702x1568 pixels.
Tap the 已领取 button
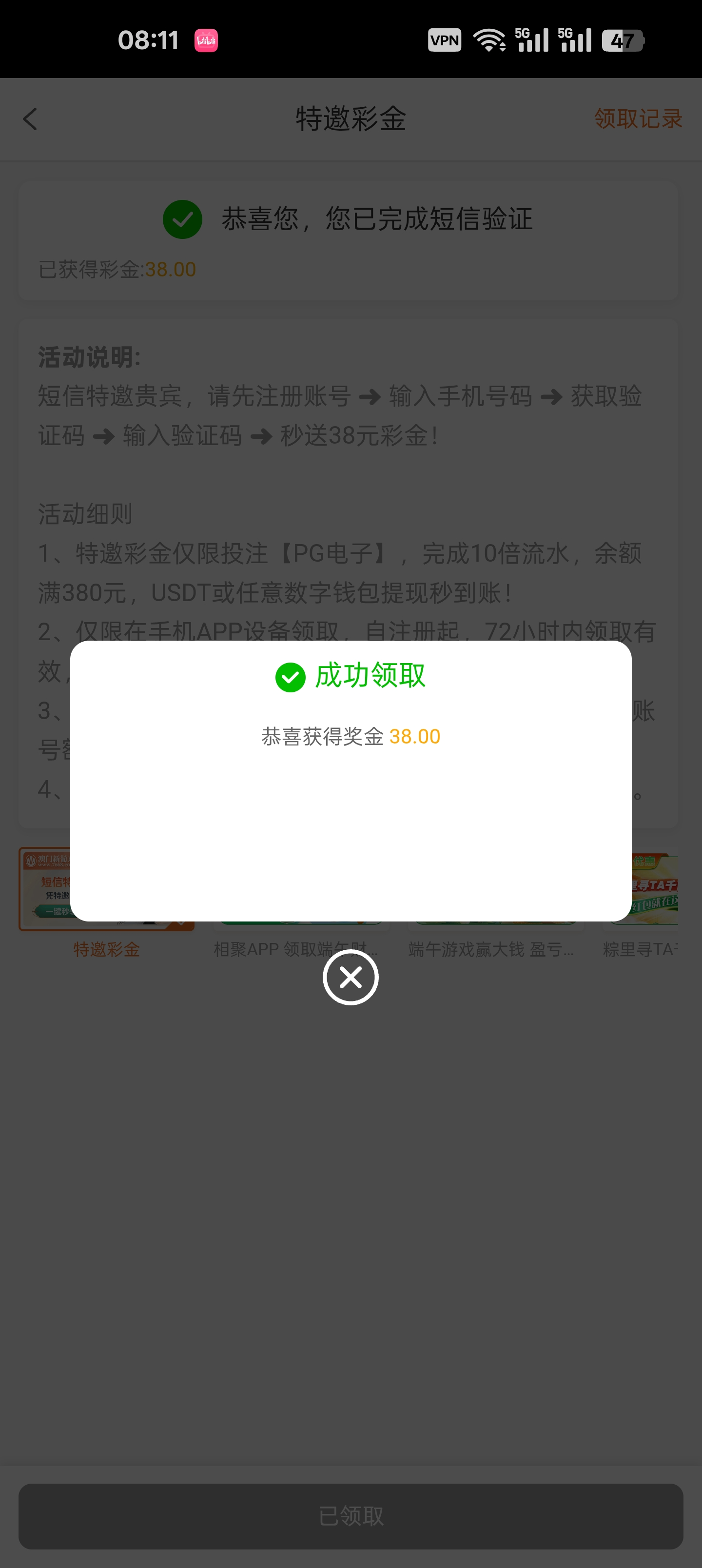[x=351, y=1516]
